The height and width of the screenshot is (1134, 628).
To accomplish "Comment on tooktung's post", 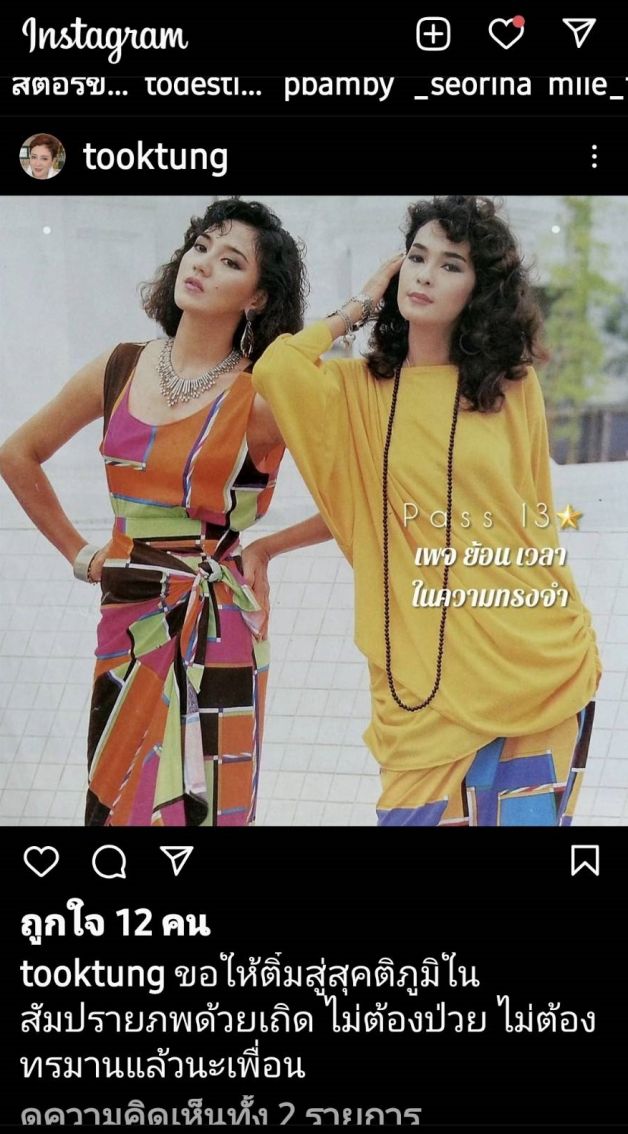I will pyautogui.click(x=109, y=861).
